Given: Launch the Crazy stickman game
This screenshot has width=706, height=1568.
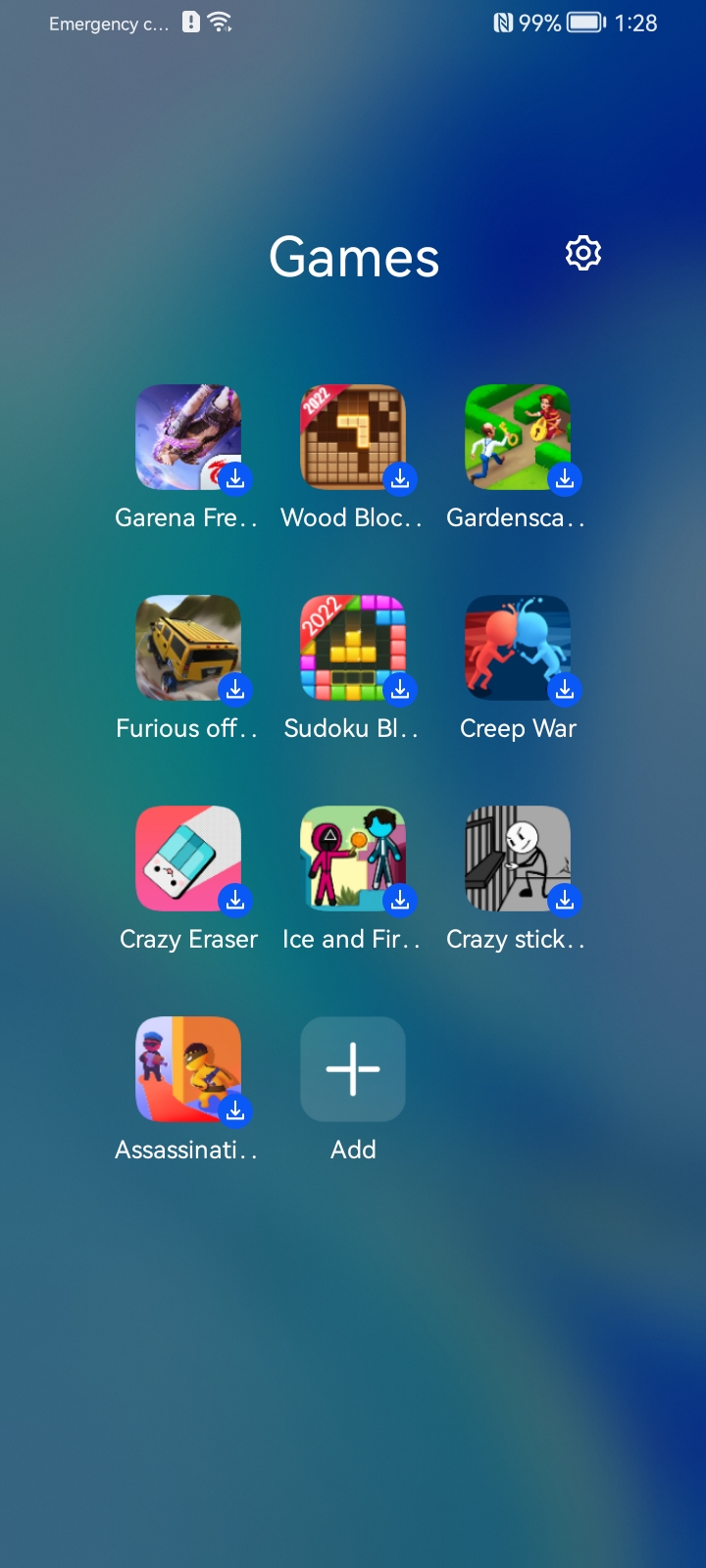Looking at the screenshot, I should click(518, 858).
